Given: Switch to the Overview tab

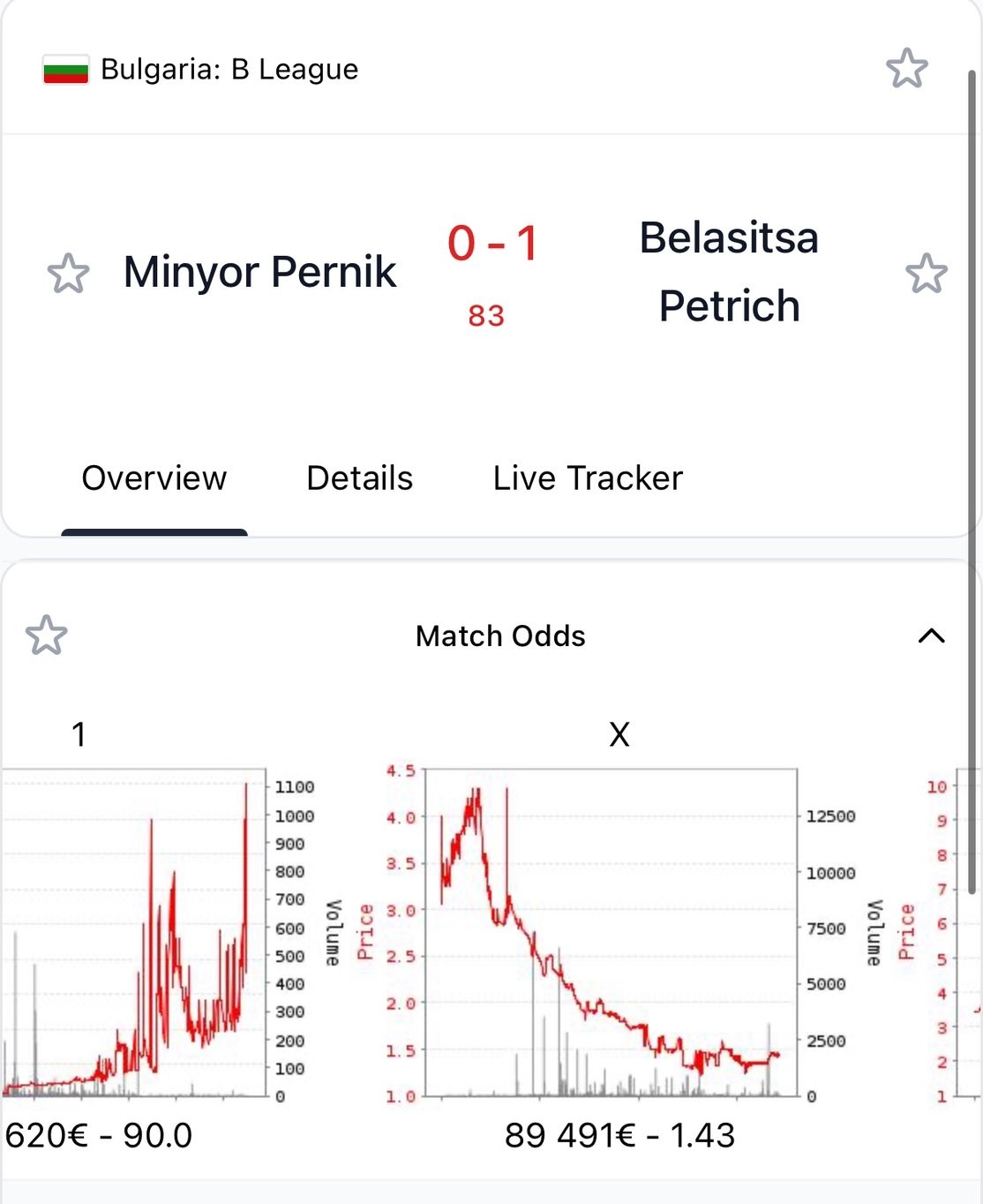Looking at the screenshot, I should [154, 478].
